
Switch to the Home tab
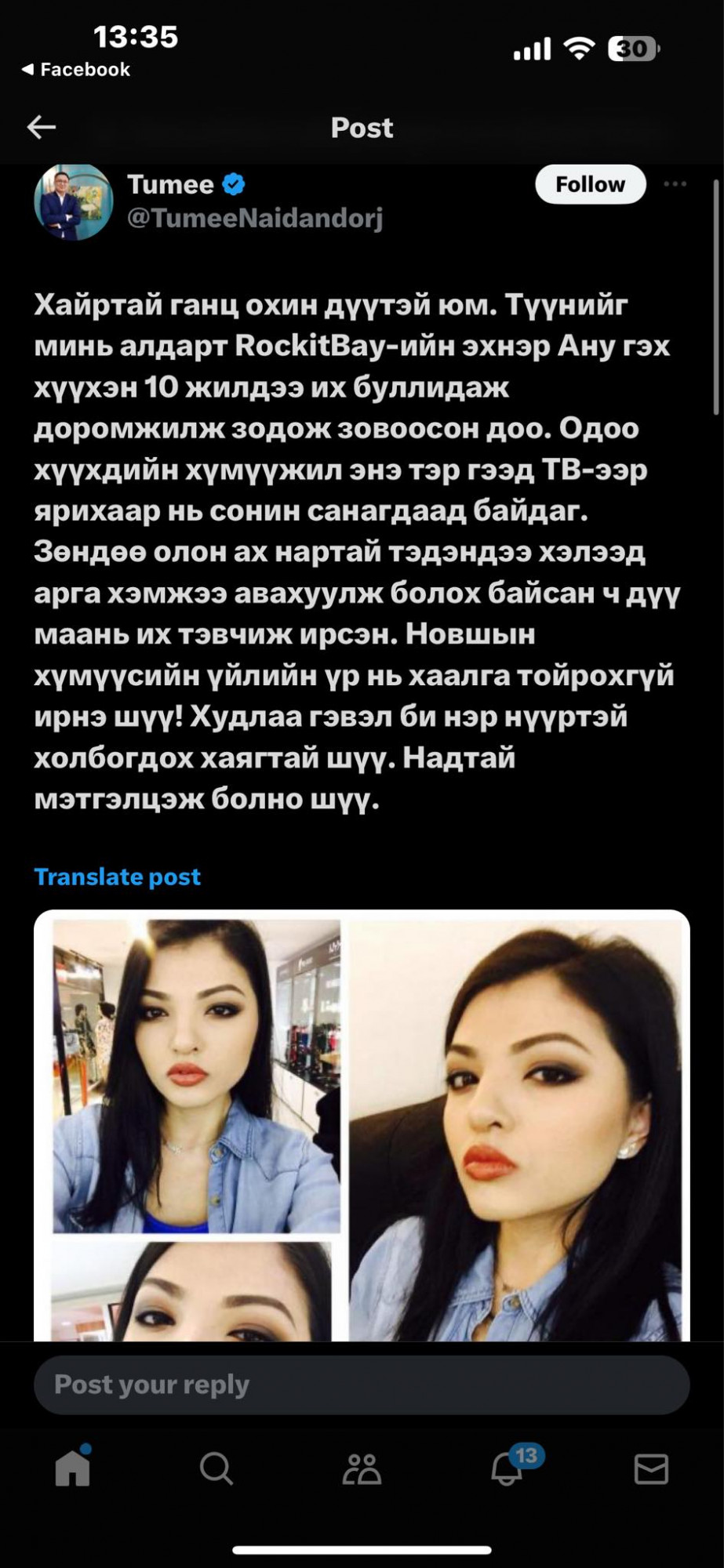73,1468
